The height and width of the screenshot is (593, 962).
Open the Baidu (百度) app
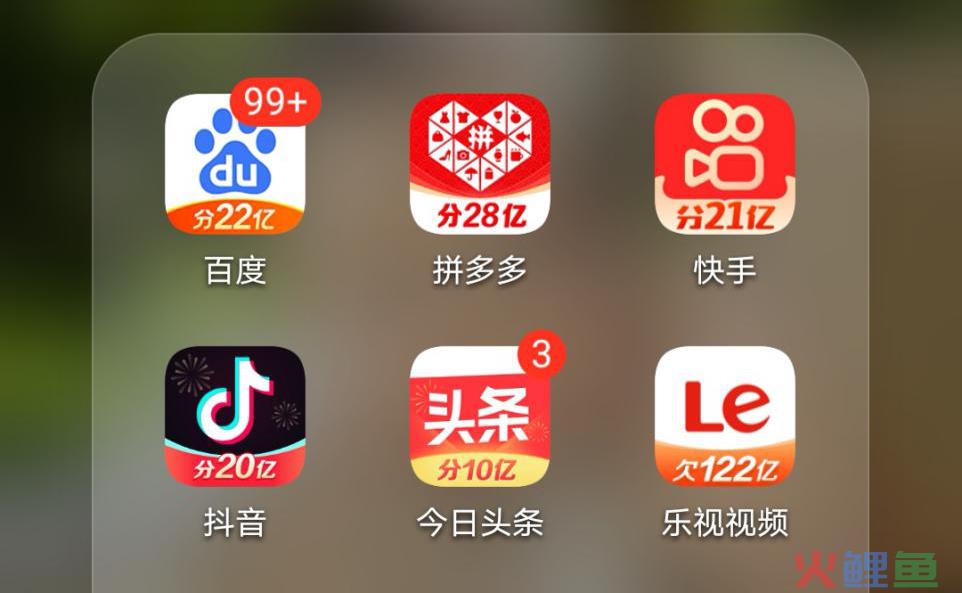(235, 165)
